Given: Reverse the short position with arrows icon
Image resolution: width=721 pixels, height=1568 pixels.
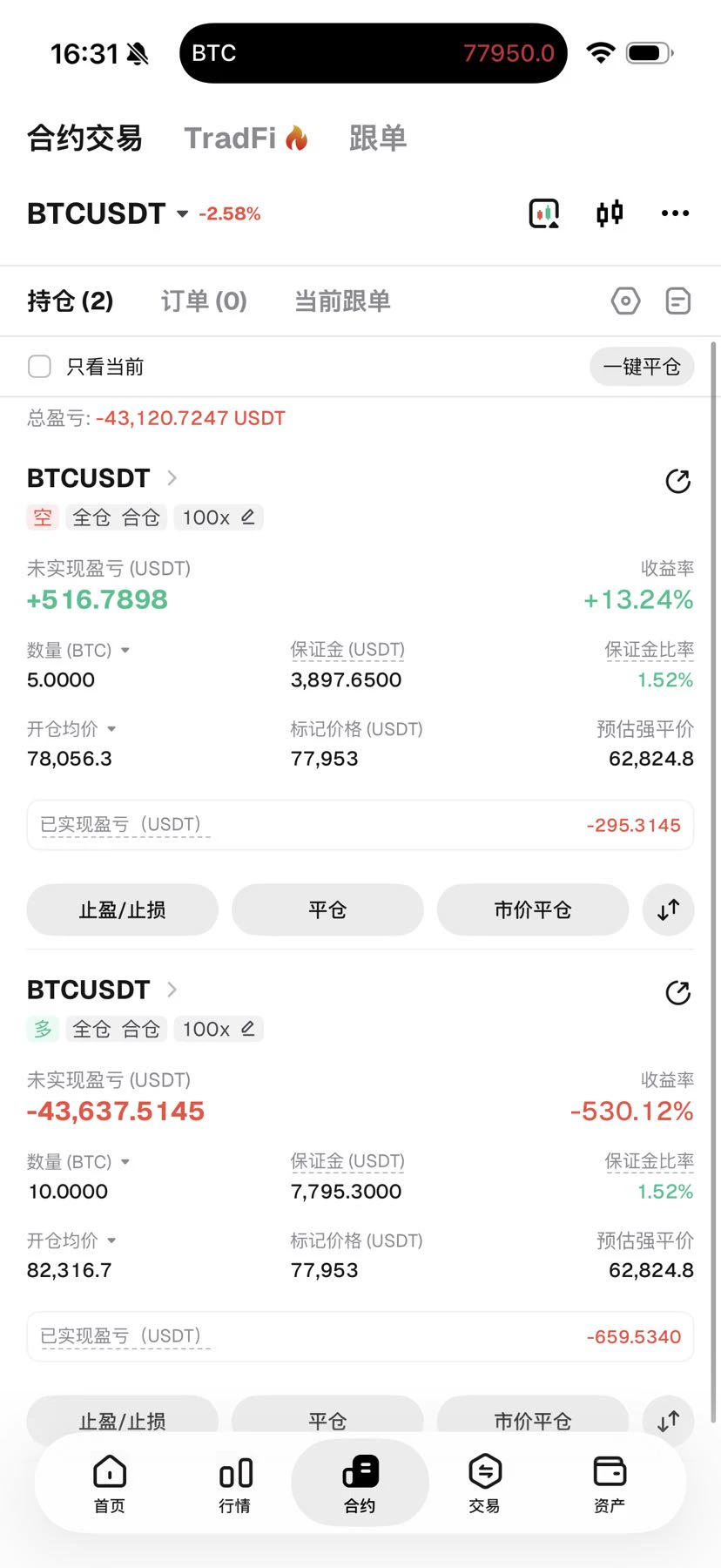Looking at the screenshot, I should [x=669, y=909].
